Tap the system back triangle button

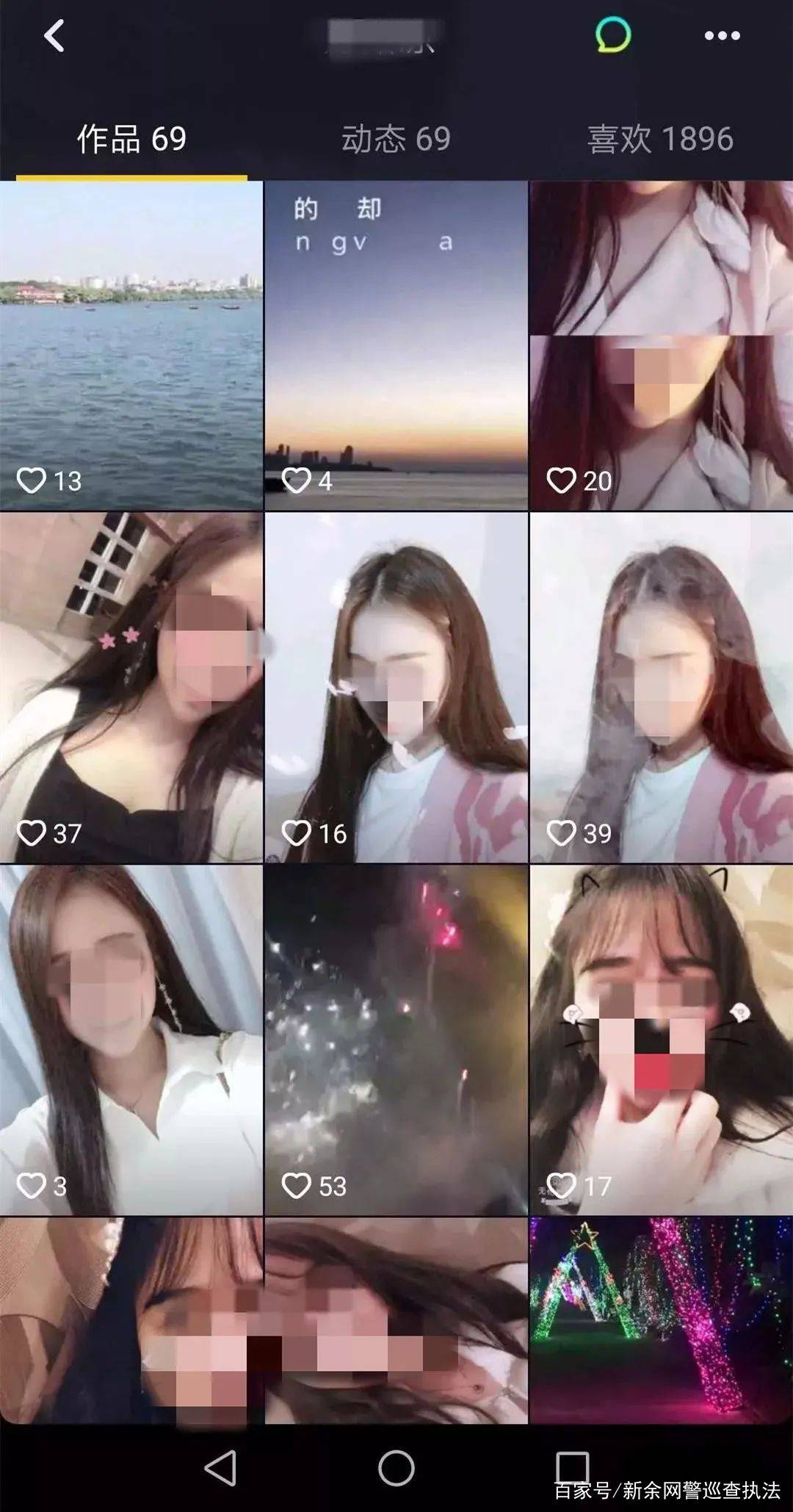[220, 1468]
